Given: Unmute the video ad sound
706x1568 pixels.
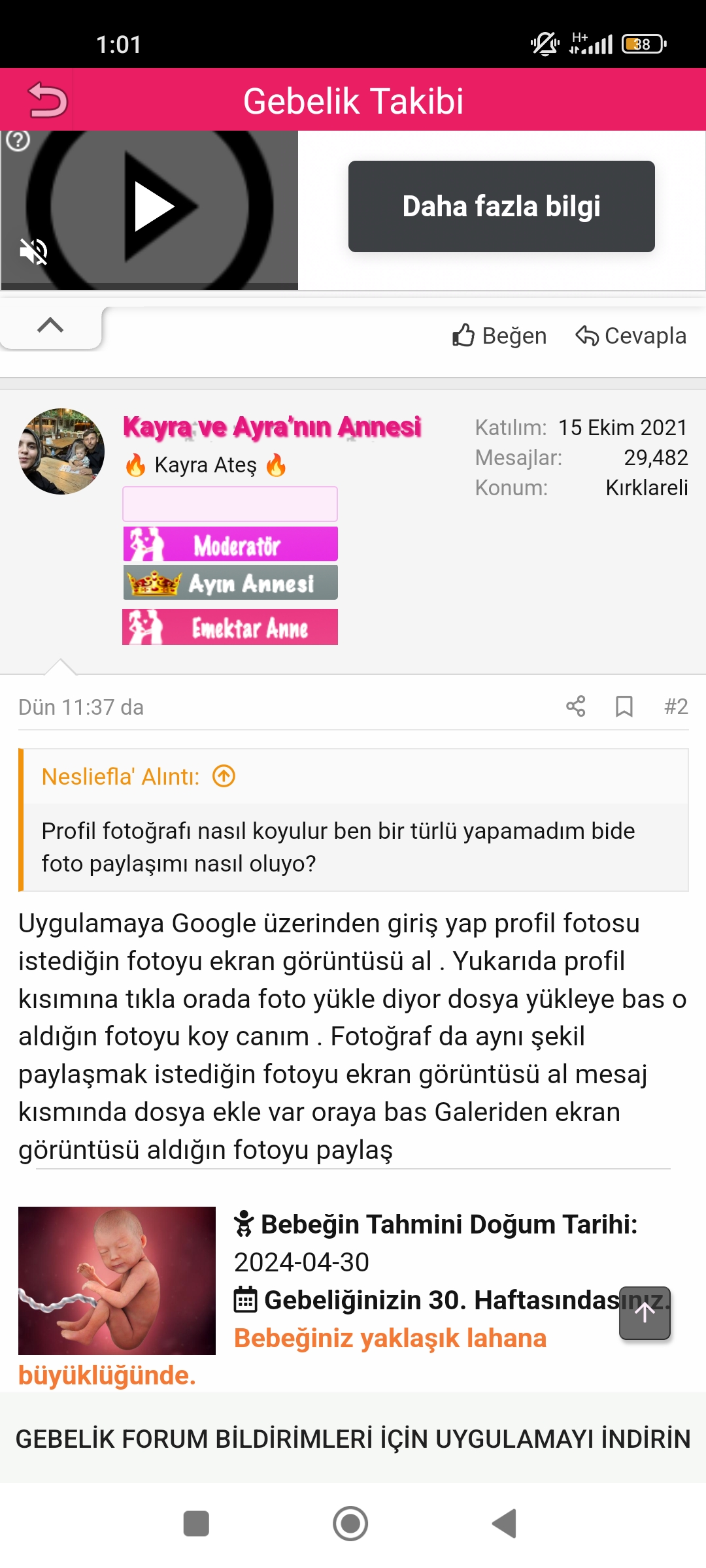Looking at the screenshot, I should pyautogui.click(x=33, y=251).
